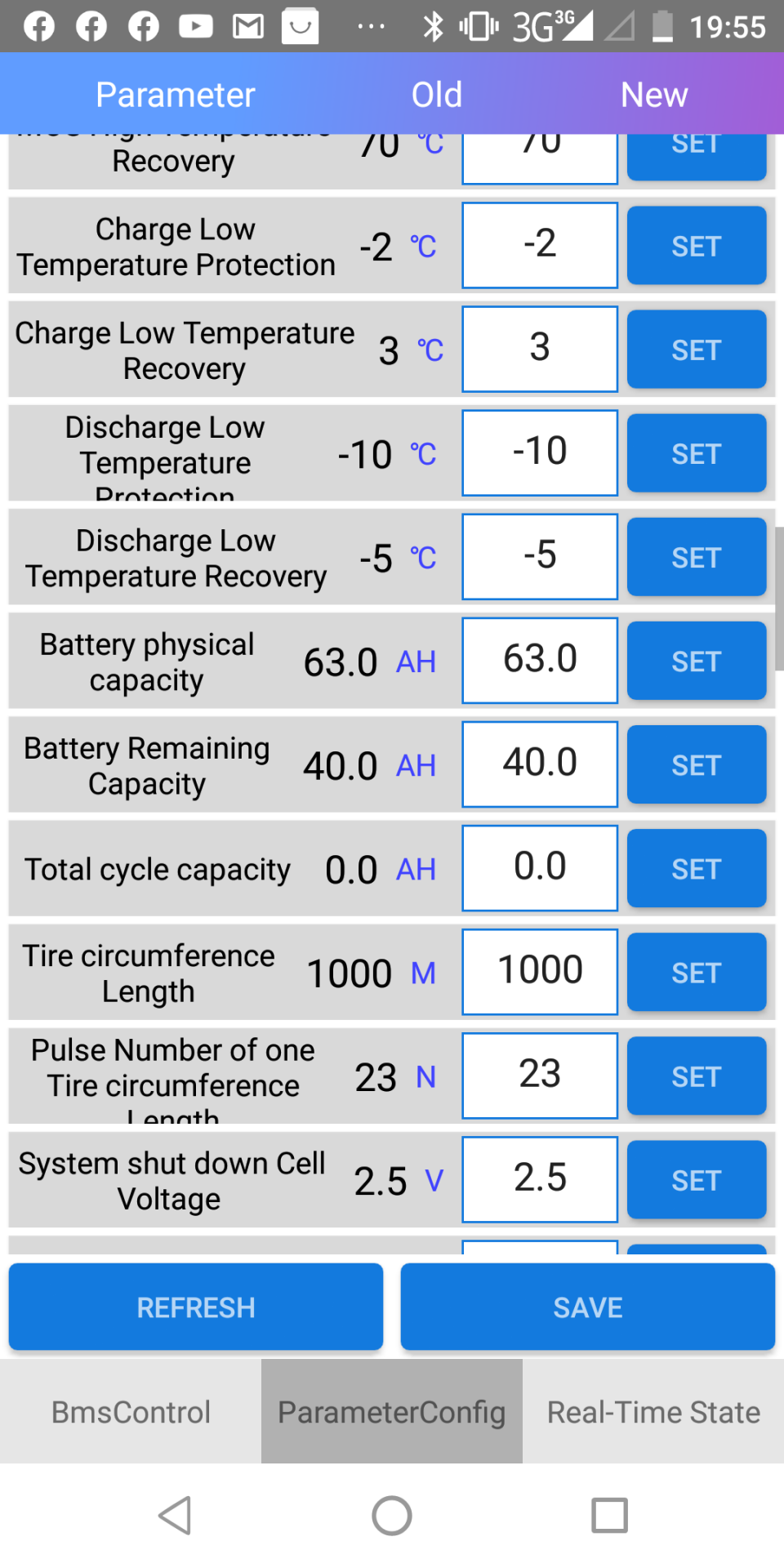The height and width of the screenshot is (1568, 784).
Task: Edit the Battery physical capacity new value
Action: coord(540,660)
